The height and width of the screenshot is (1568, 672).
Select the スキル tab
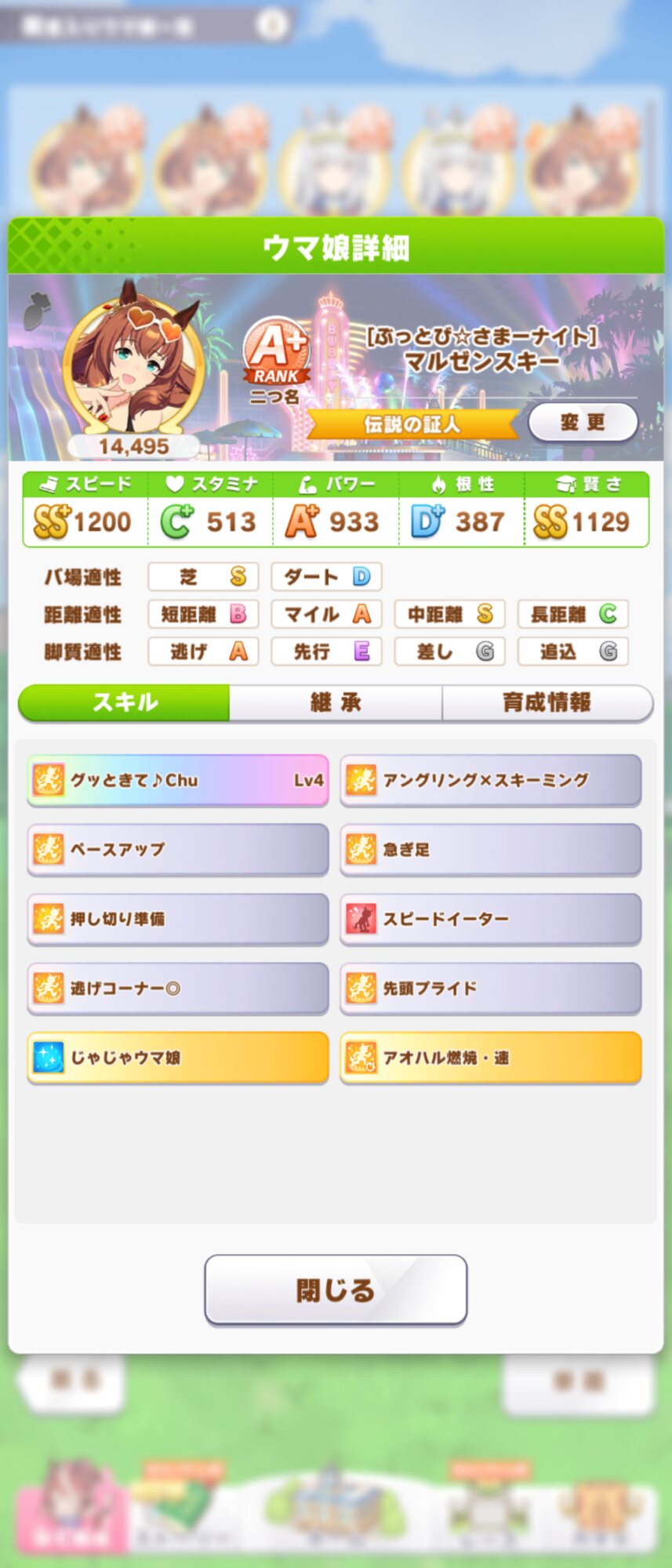click(x=125, y=702)
